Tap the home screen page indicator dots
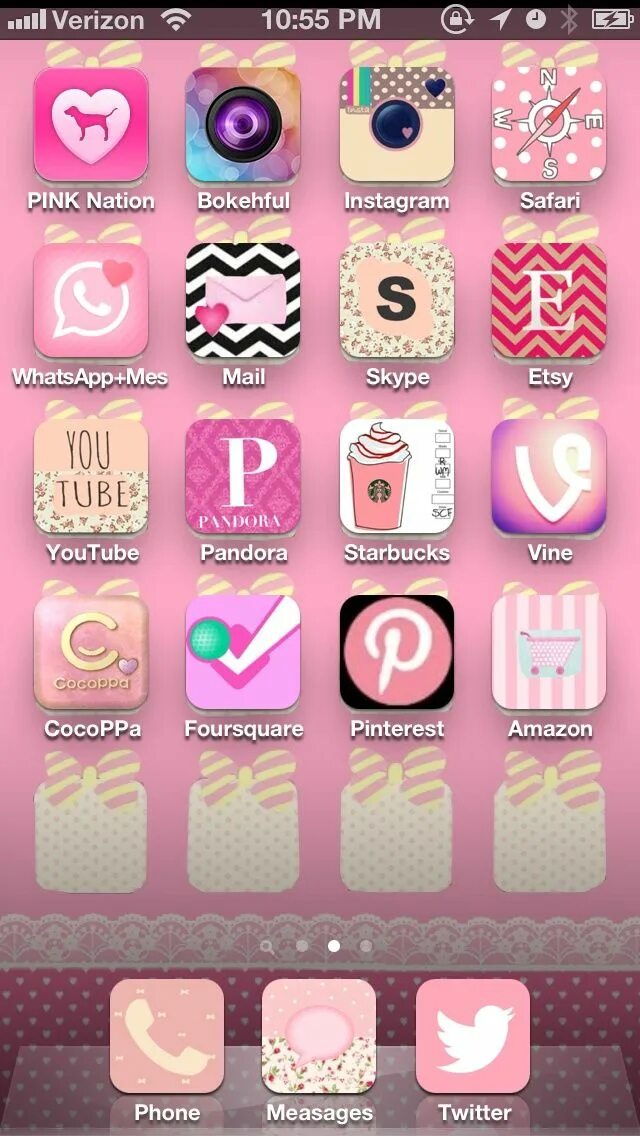This screenshot has width=640, height=1136. point(317,945)
